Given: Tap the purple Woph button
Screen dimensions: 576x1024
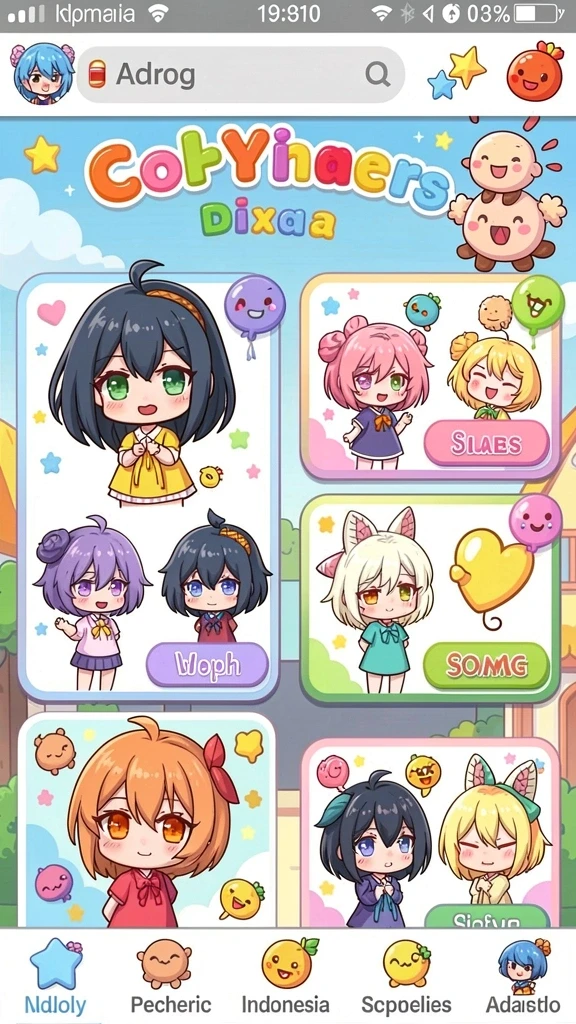Looking at the screenshot, I should [207, 665].
